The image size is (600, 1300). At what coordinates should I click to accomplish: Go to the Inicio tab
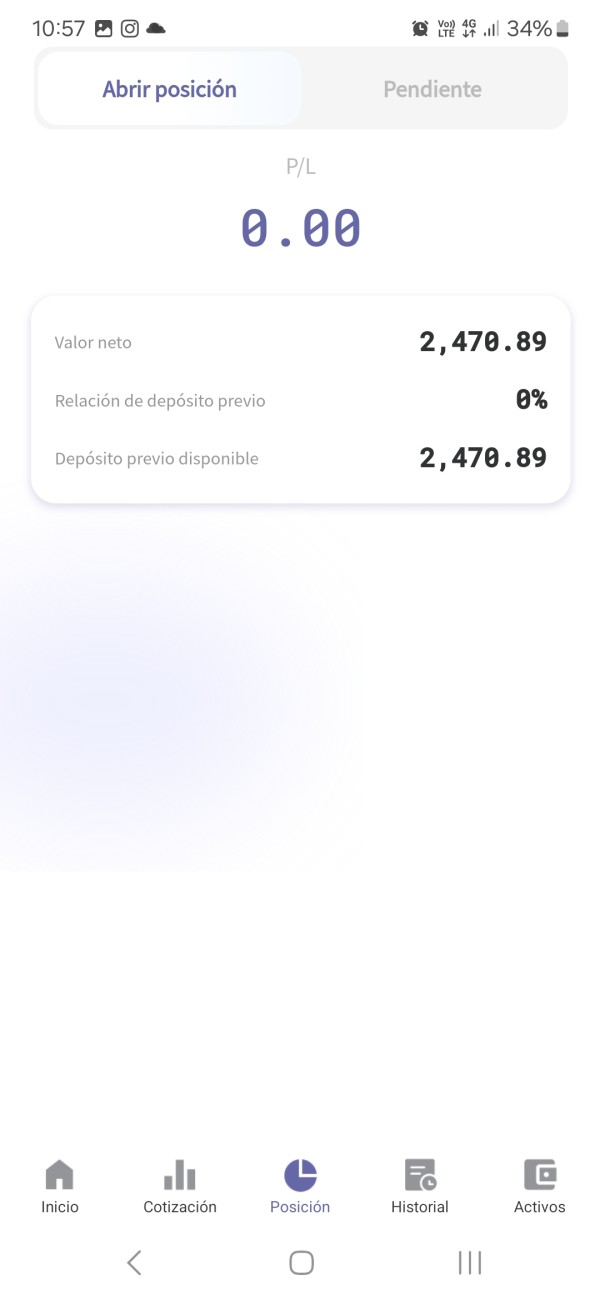[x=60, y=1187]
